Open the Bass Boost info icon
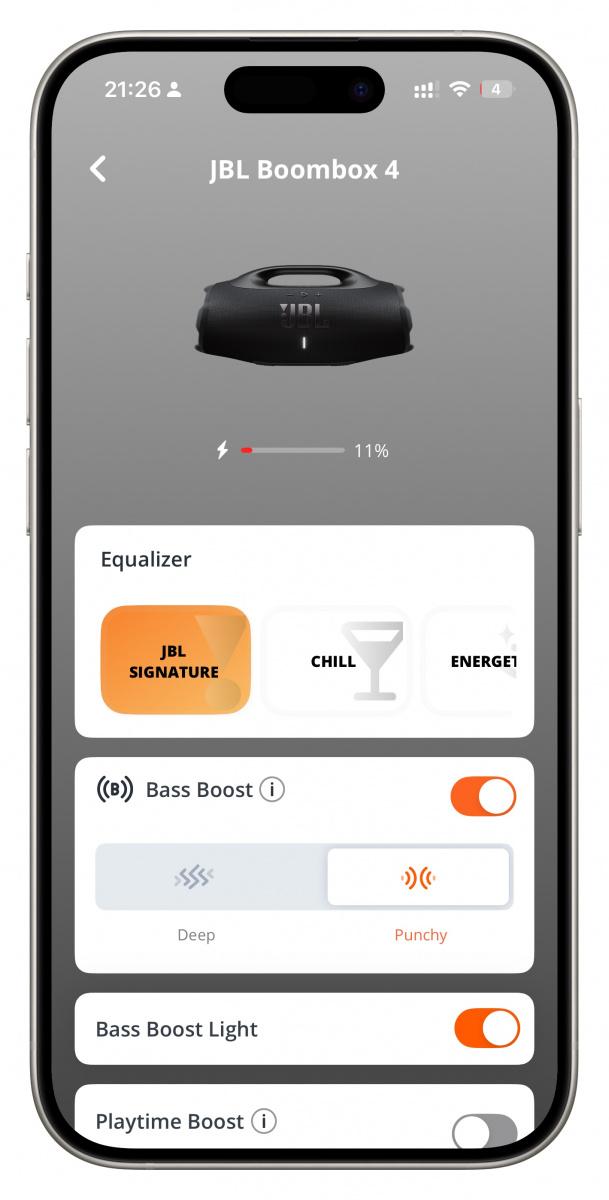 [272, 790]
